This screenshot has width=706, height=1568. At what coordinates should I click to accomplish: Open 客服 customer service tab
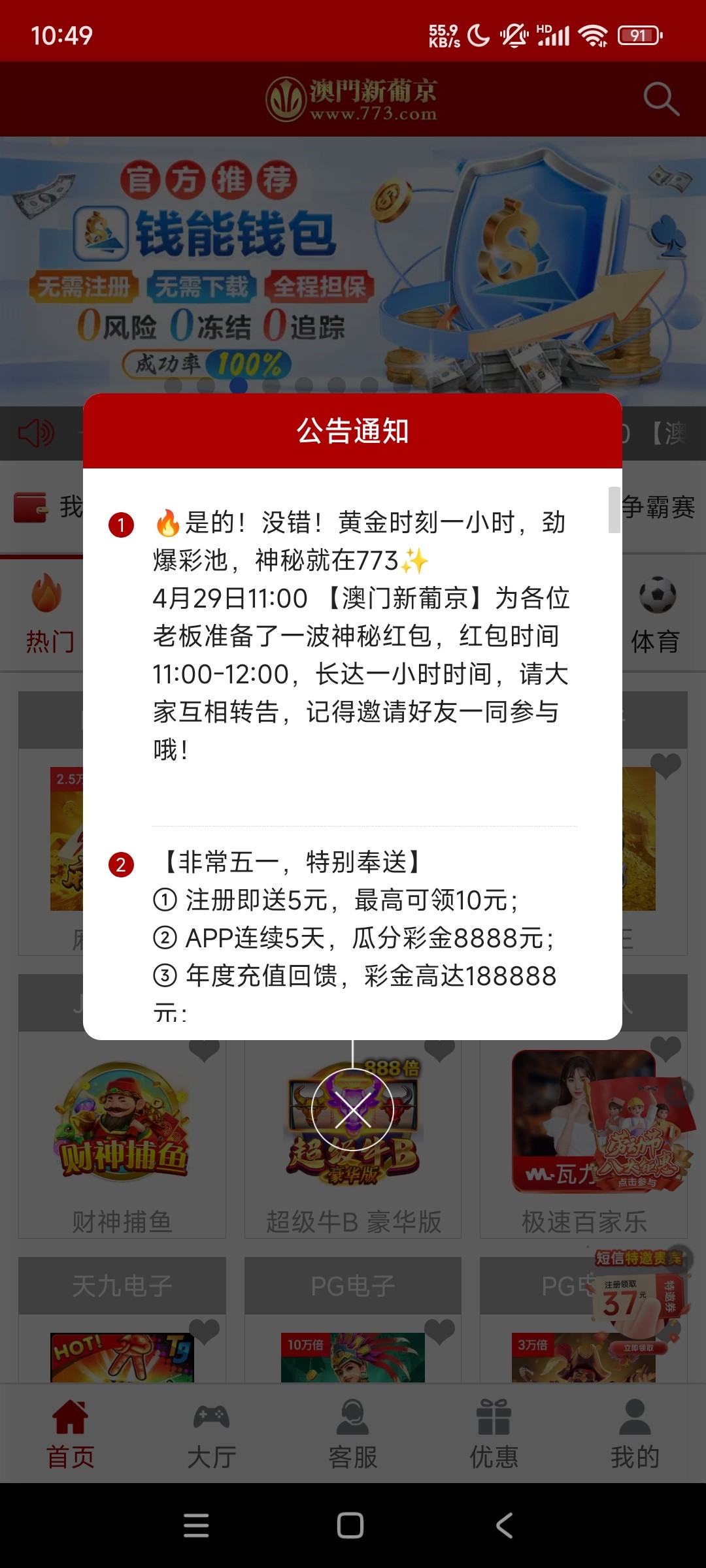pos(353,1433)
